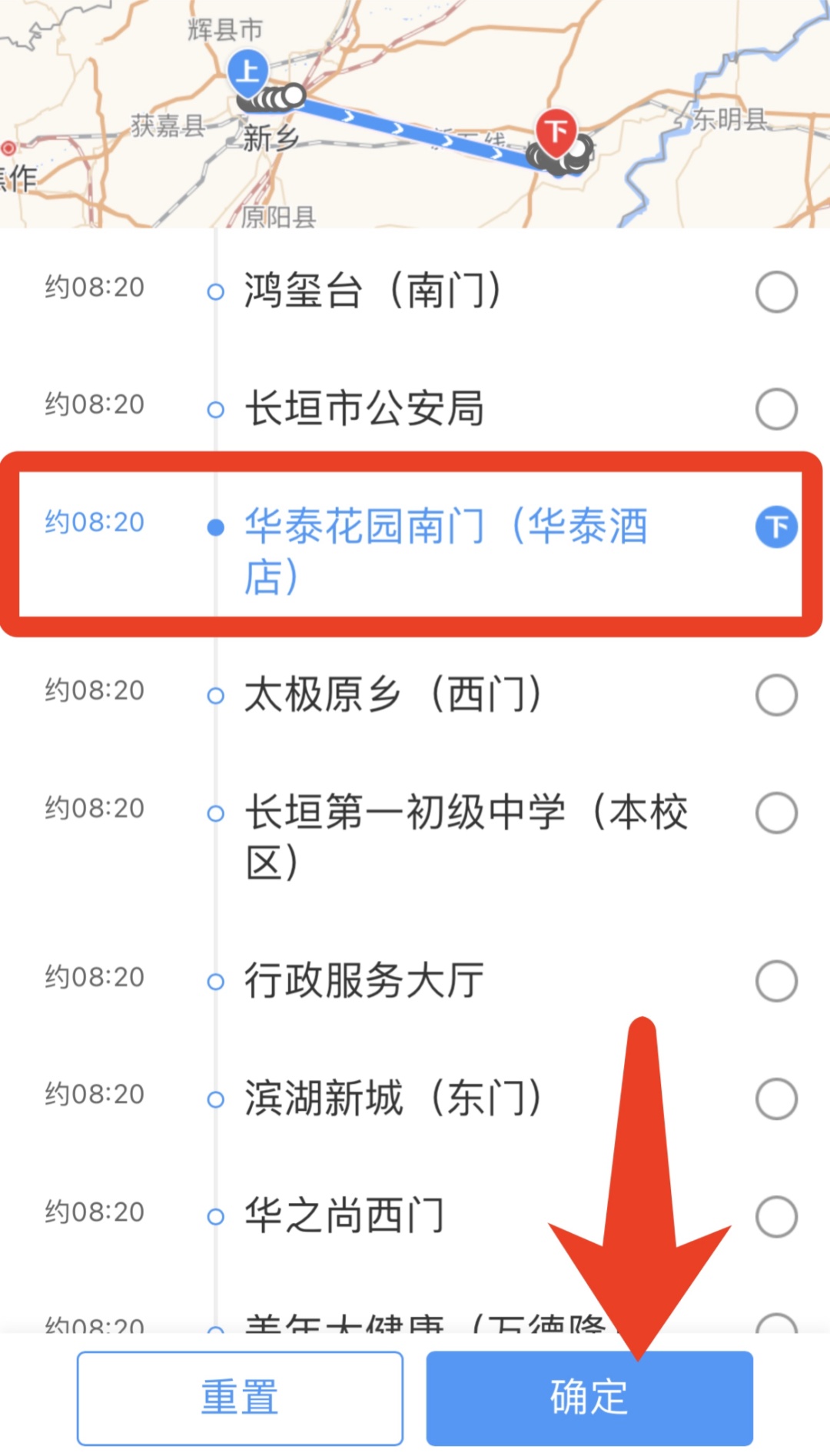Select the radio button for 鸿玺台（南门）

tap(776, 291)
